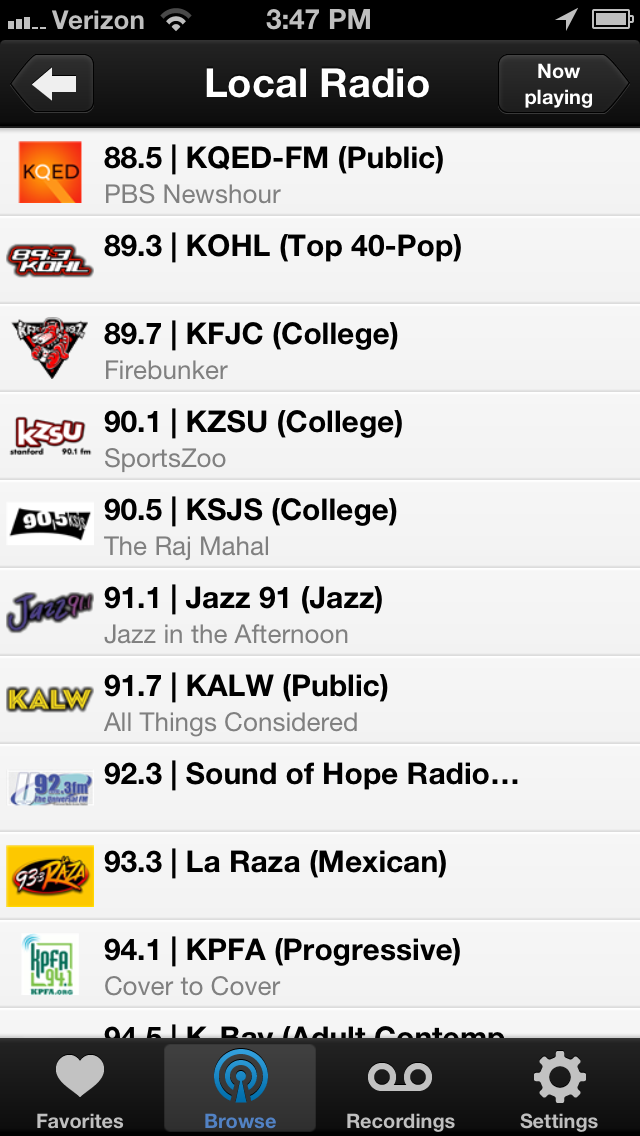Tap the Browse tab
This screenshot has width=640, height=1136.
pos(240,1089)
